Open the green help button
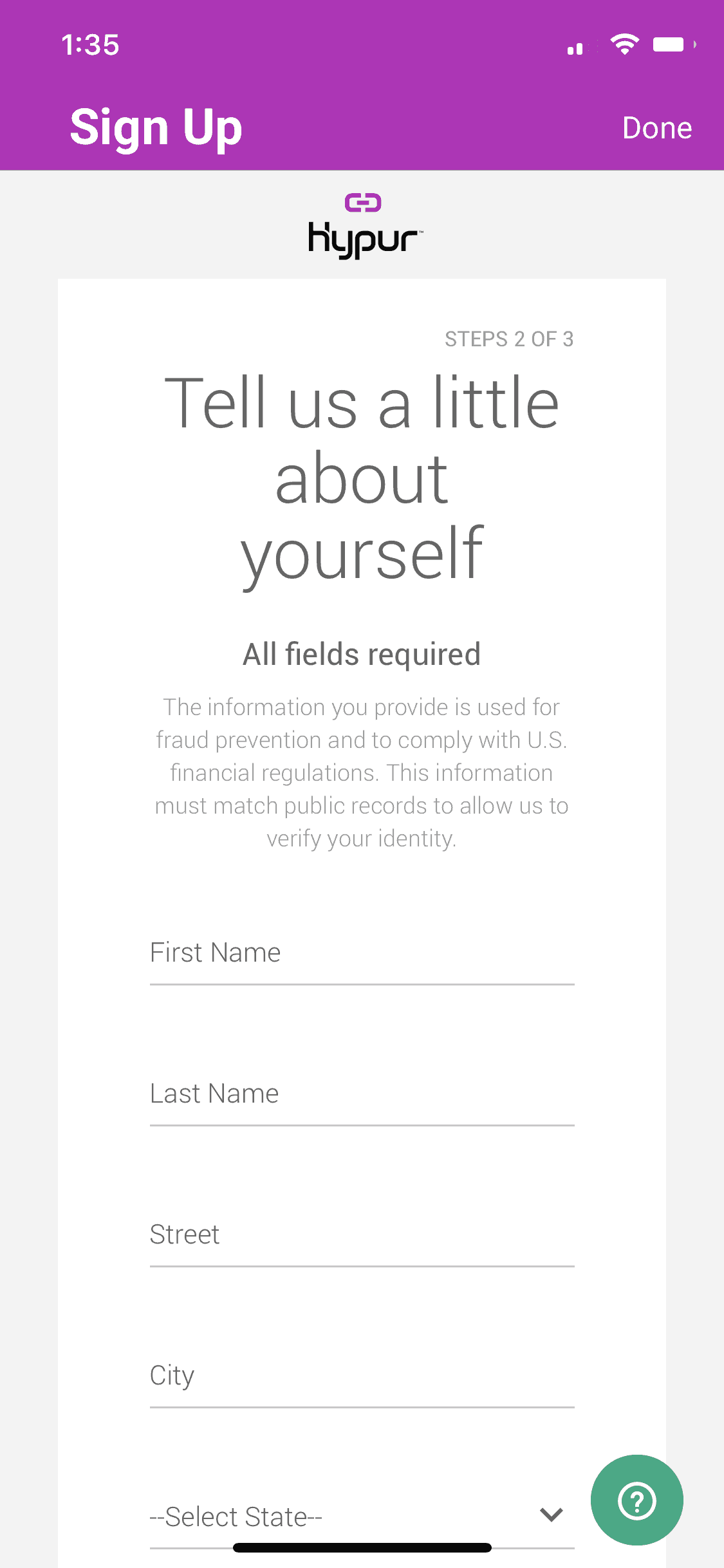Screen dimensions: 724x1568 (636, 1500)
